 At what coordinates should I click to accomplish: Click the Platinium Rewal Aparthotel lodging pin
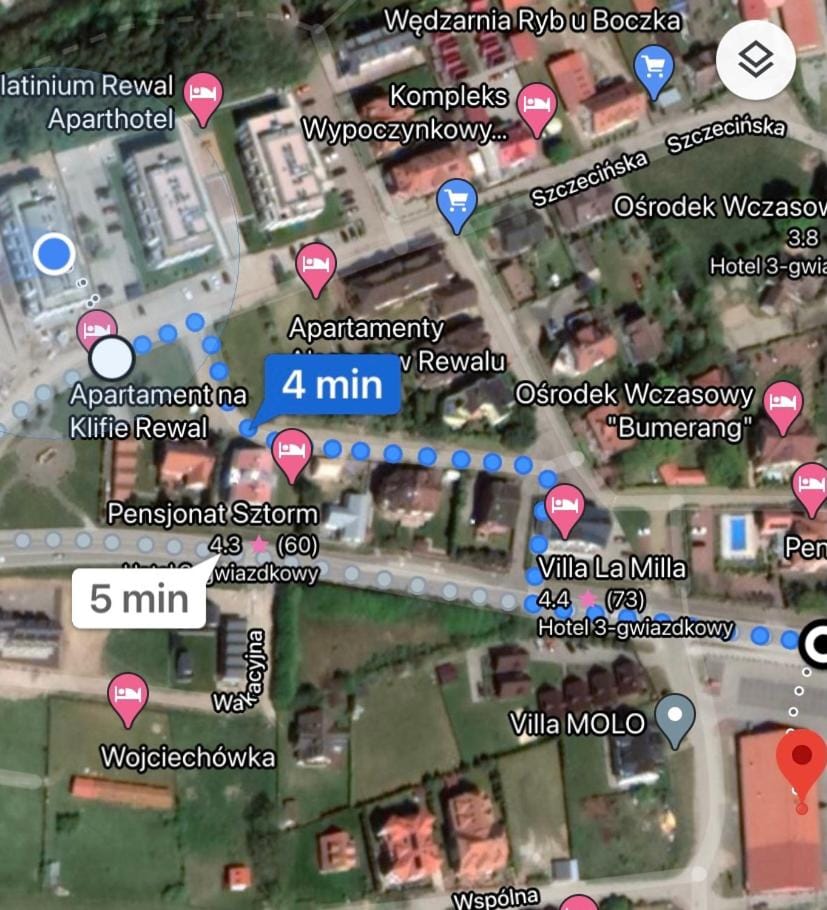(x=204, y=95)
